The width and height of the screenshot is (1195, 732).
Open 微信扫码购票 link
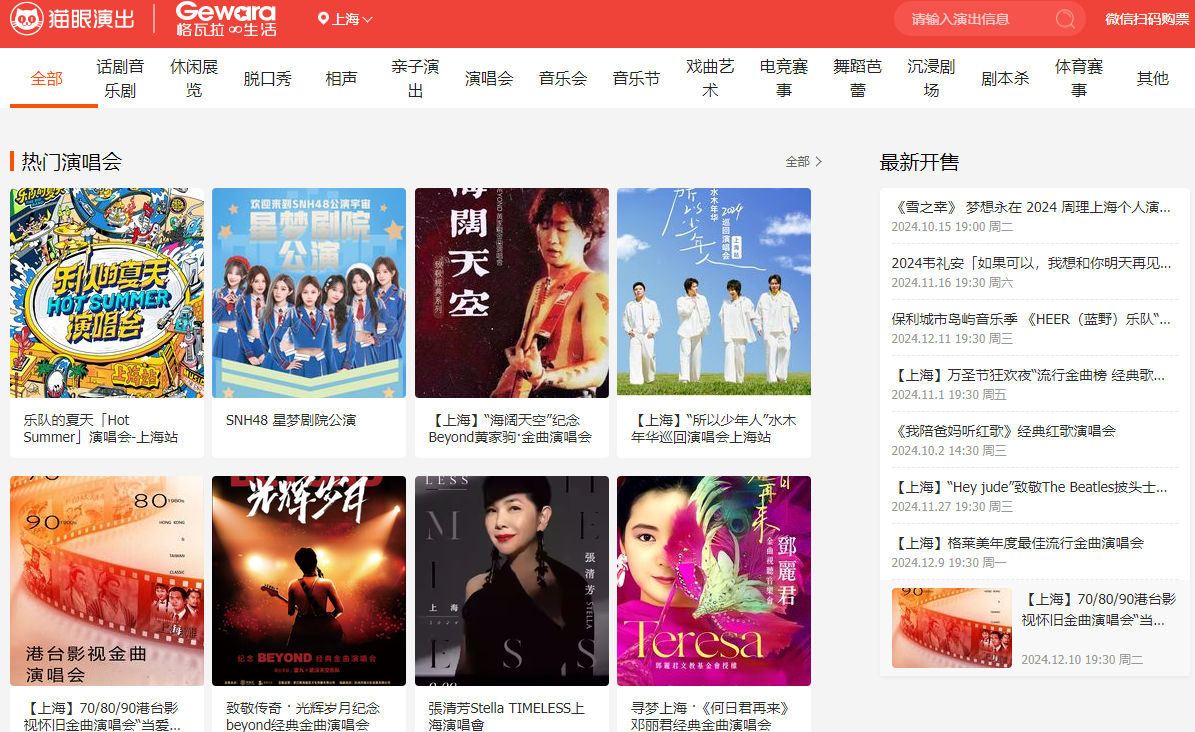click(x=1147, y=19)
